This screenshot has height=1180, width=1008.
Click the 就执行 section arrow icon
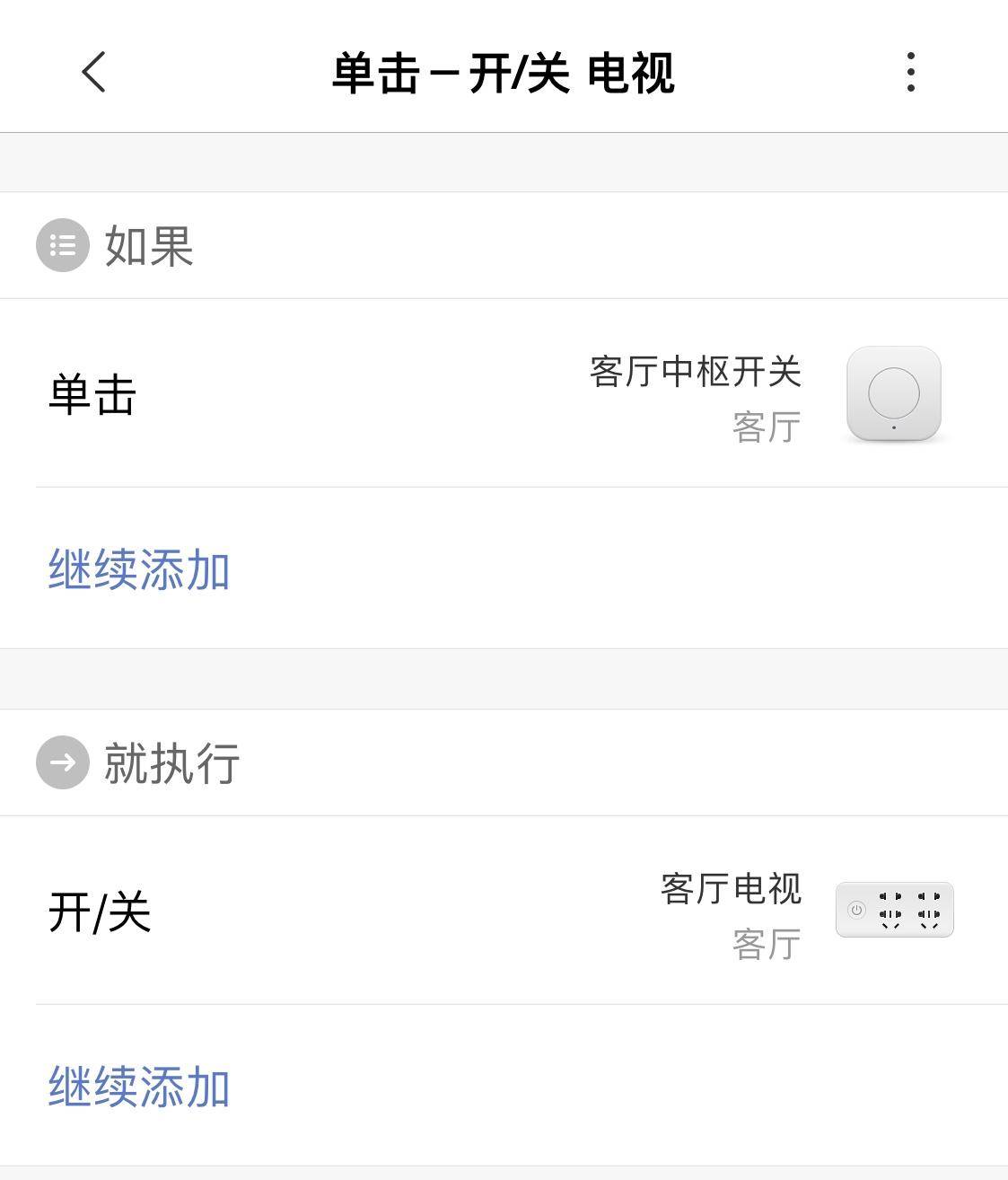pos(61,762)
